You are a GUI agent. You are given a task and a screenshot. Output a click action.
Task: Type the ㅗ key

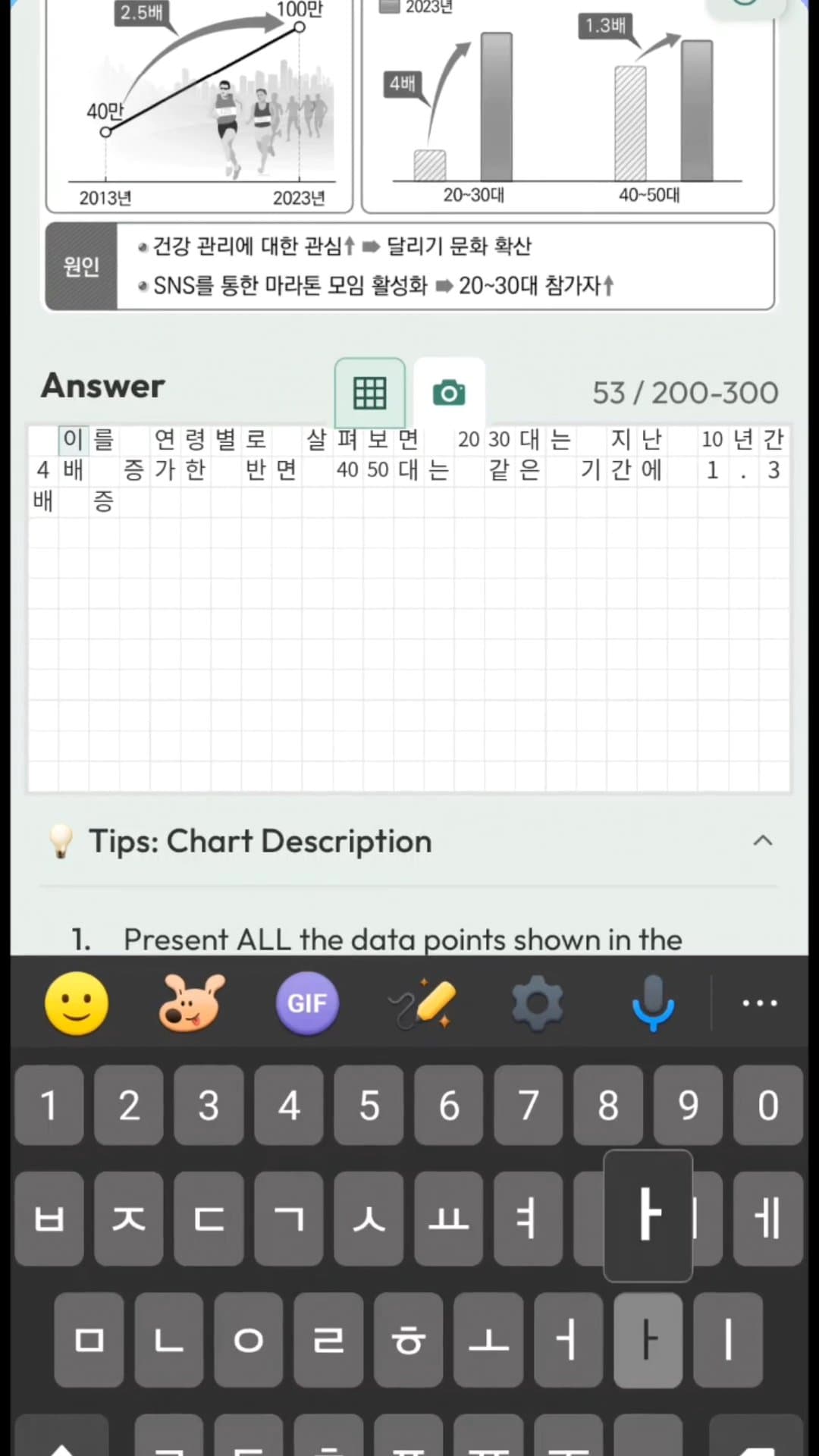point(488,1340)
